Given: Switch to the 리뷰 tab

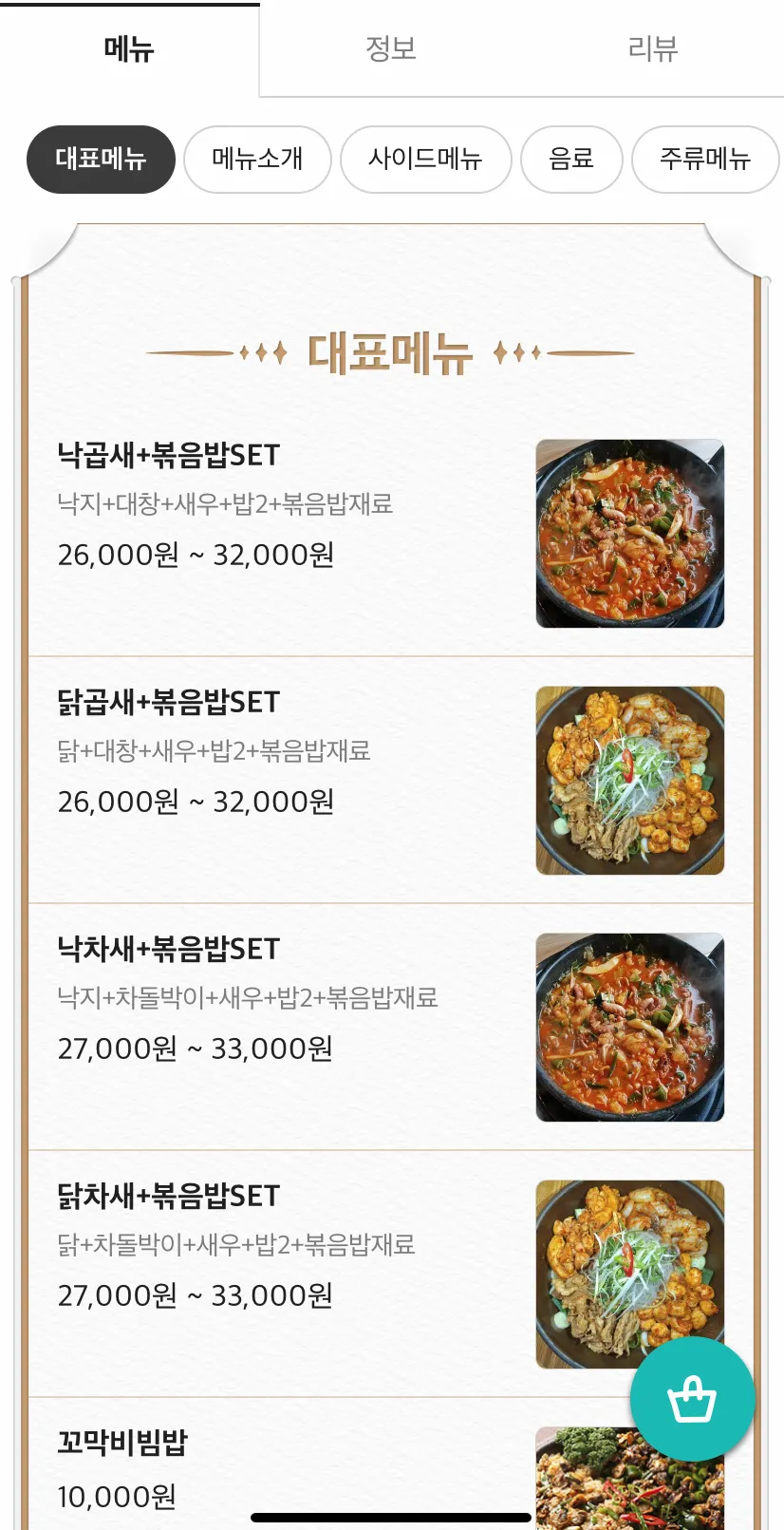Looking at the screenshot, I should (653, 48).
